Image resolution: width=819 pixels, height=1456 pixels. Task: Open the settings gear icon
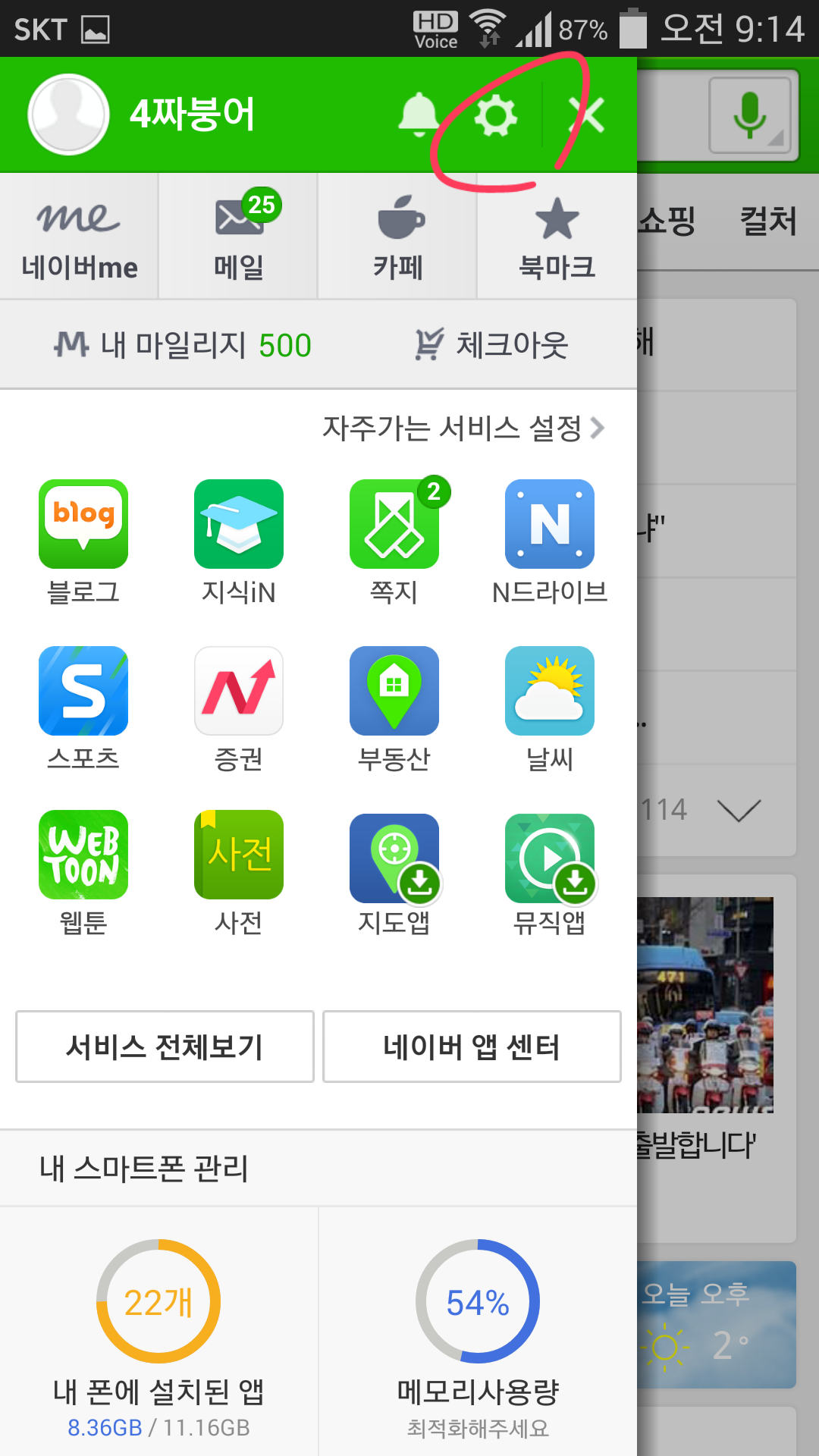[496, 115]
